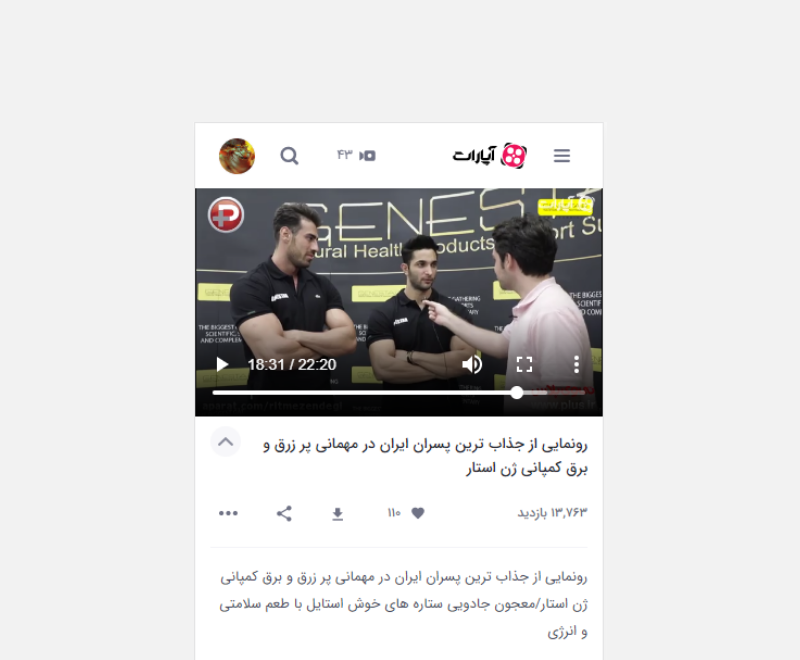Open the video list icon showing ۴۳
This screenshot has height=660, width=800.
357,155
